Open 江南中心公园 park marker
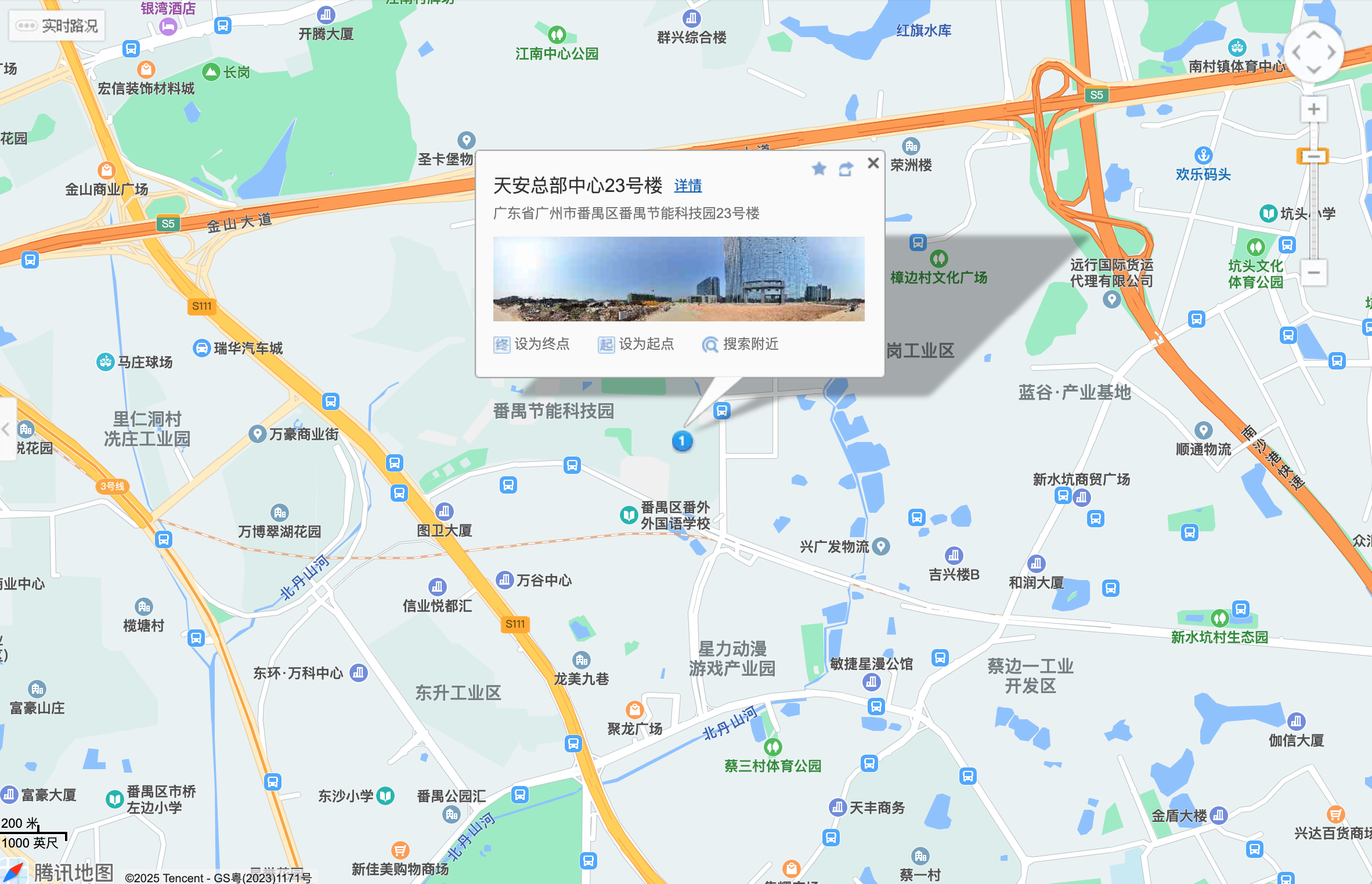 click(557, 35)
